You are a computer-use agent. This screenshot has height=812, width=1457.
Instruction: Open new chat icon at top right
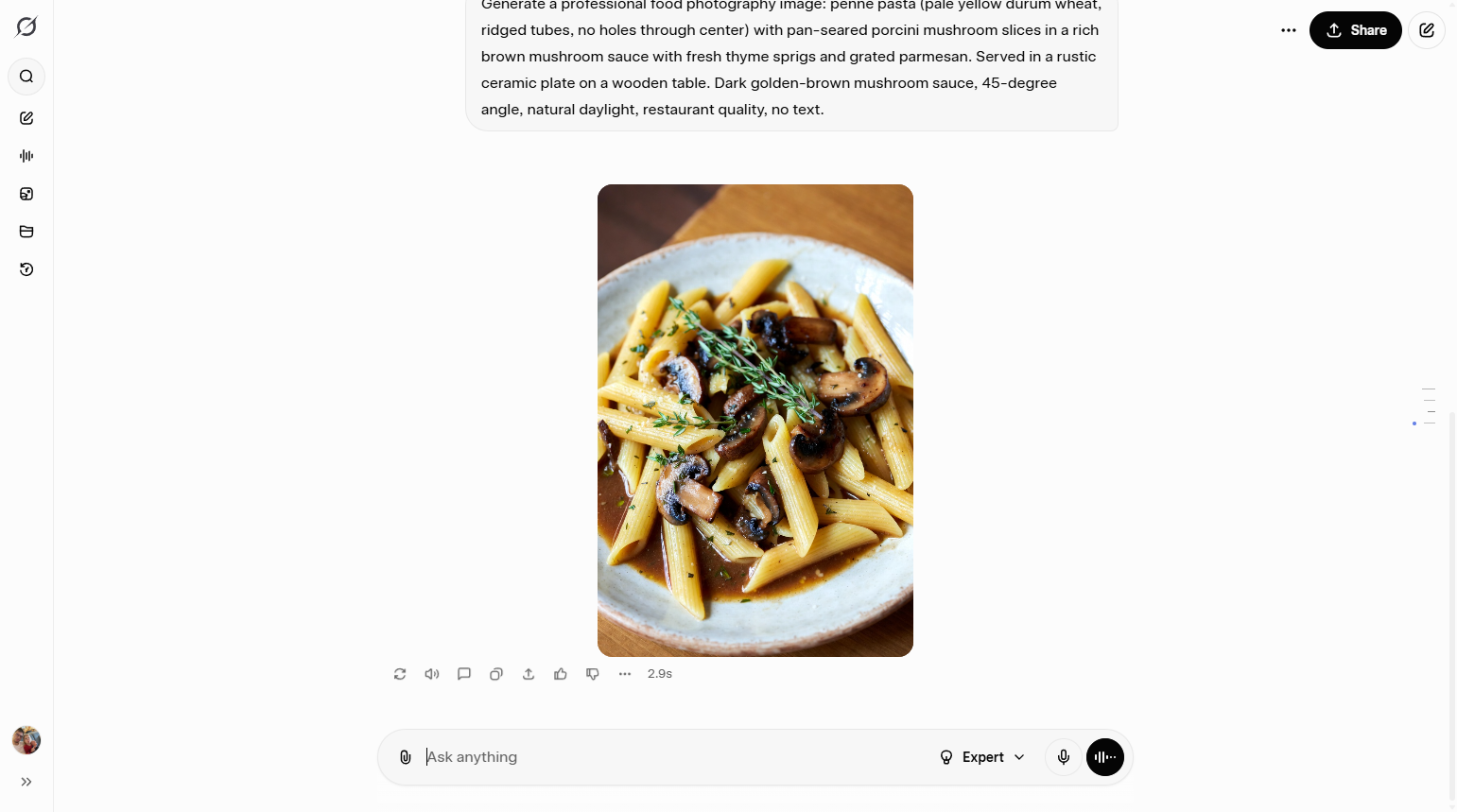[x=1426, y=30]
